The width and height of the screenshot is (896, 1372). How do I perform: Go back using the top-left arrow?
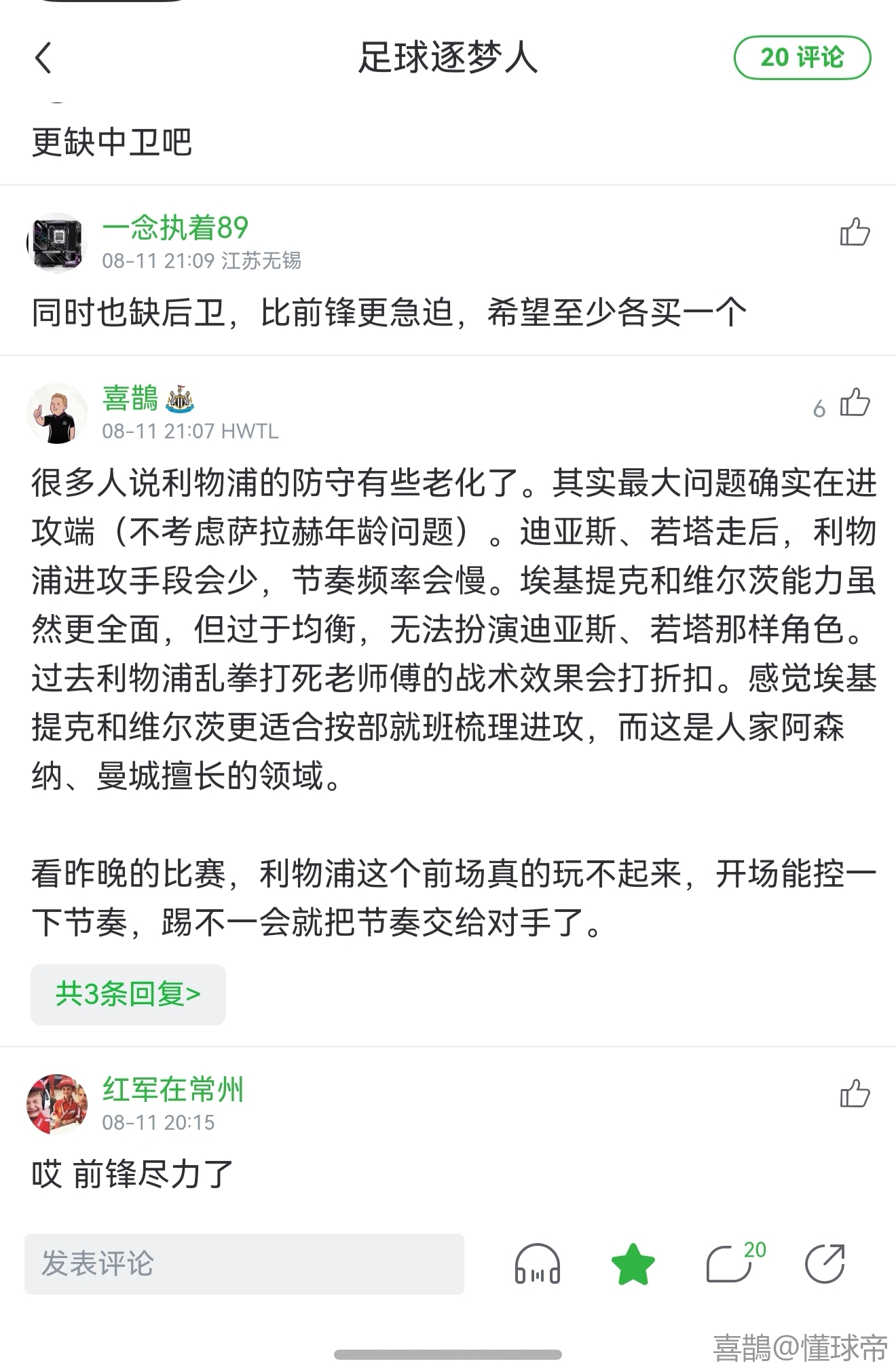pos(43,58)
